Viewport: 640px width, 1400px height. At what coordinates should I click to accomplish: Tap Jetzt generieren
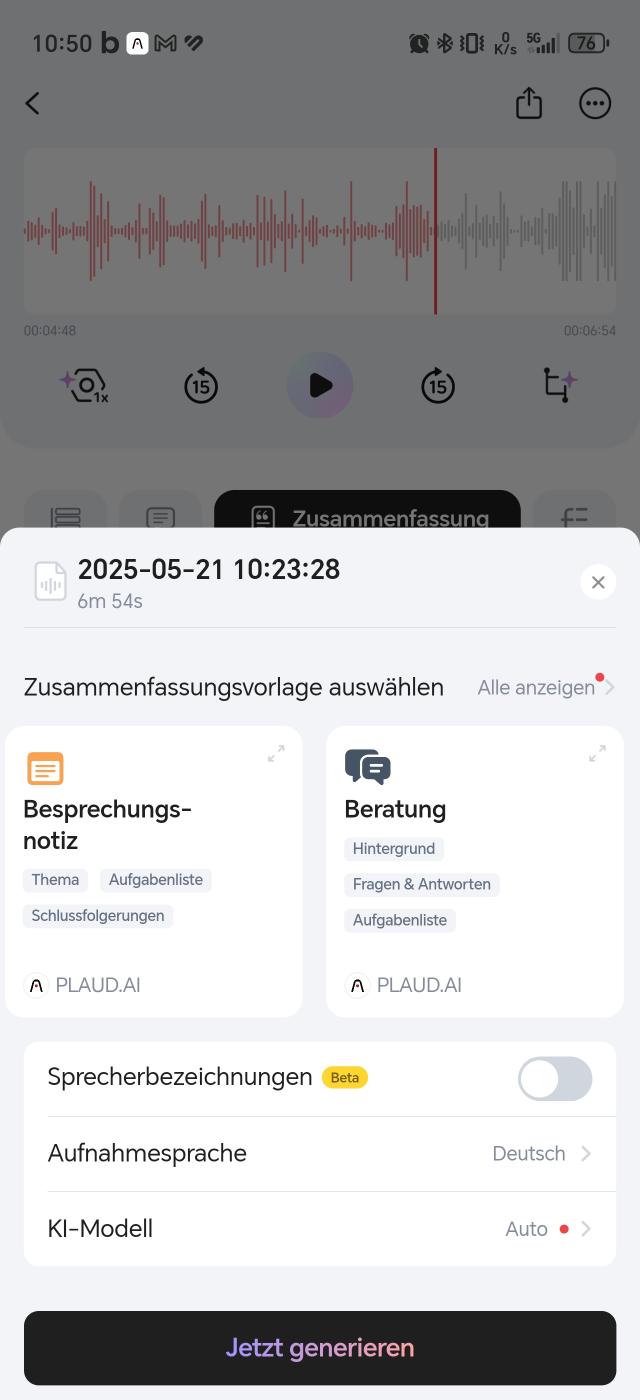pyautogui.click(x=320, y=1348)
